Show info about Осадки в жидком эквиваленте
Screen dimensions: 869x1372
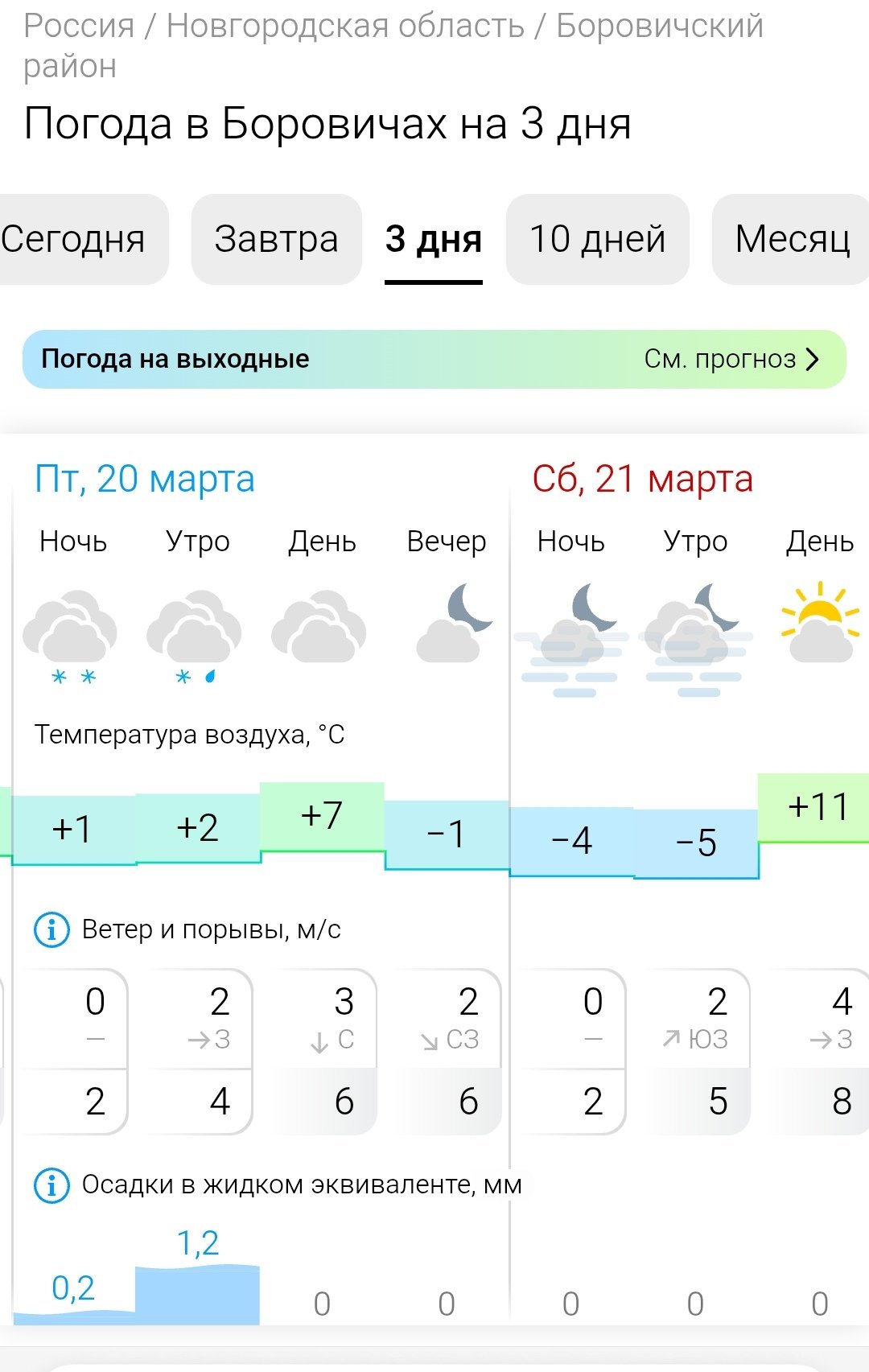[51, 1185]
